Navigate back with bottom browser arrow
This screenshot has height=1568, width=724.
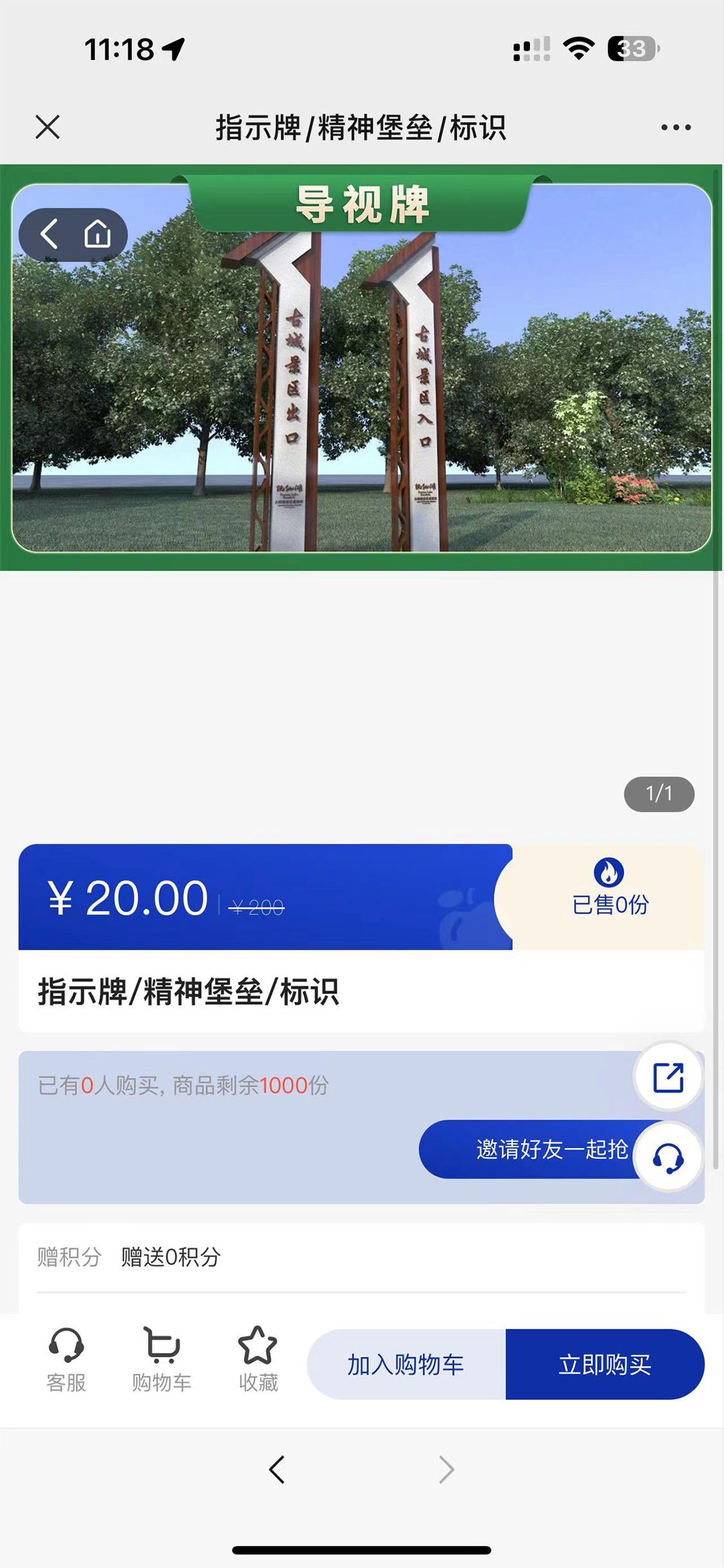[x=277, y=1470]
